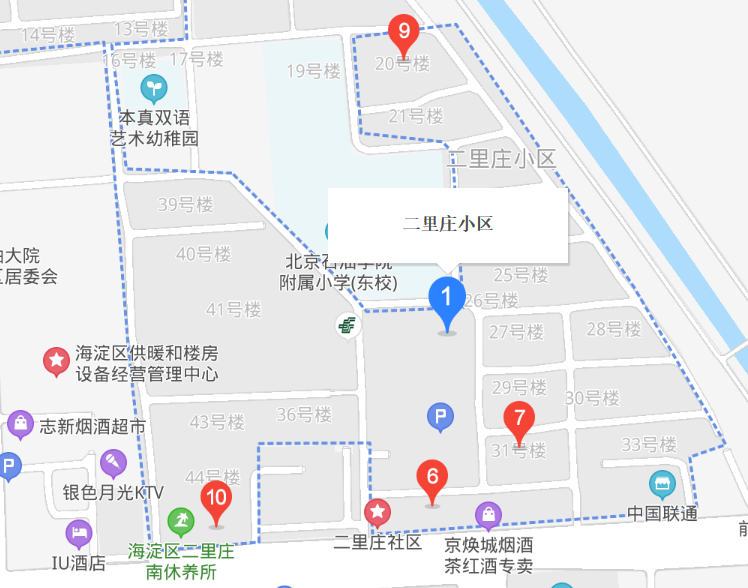Open 志新烟酒超市 shop point
Viewport: 748px width, 588px height.
20,426
